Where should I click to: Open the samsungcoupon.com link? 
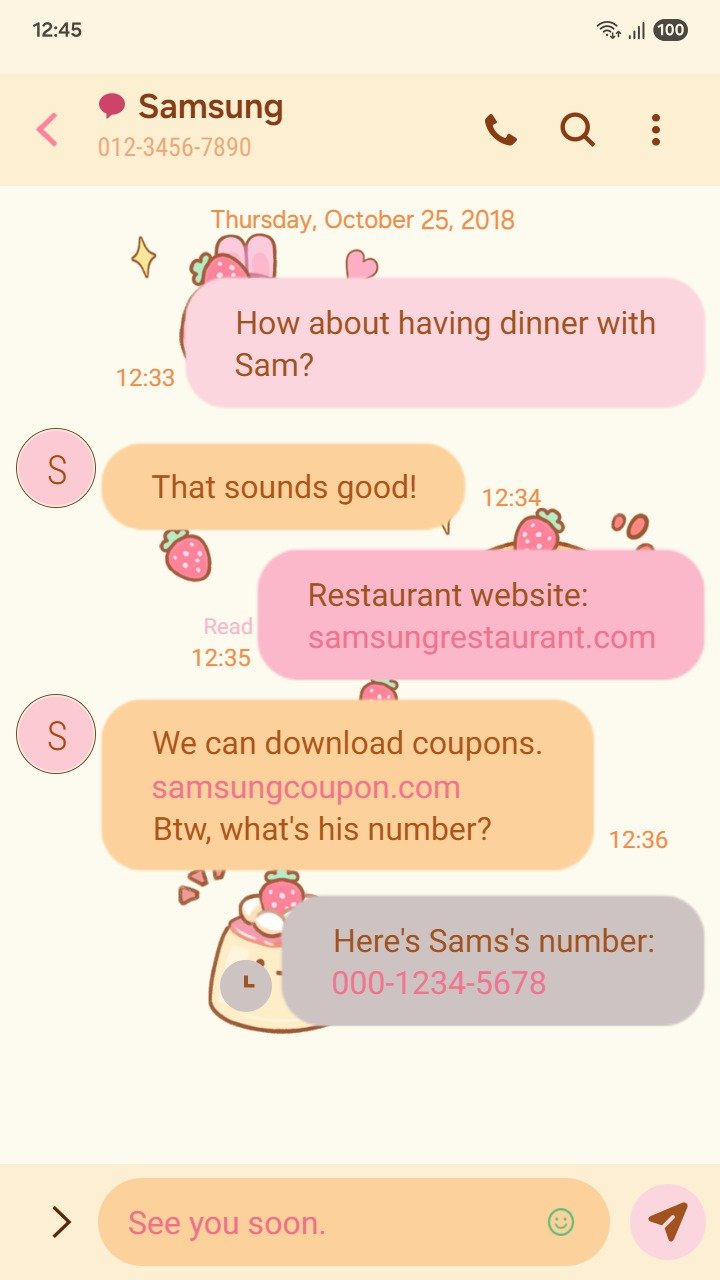coord(306,787)
